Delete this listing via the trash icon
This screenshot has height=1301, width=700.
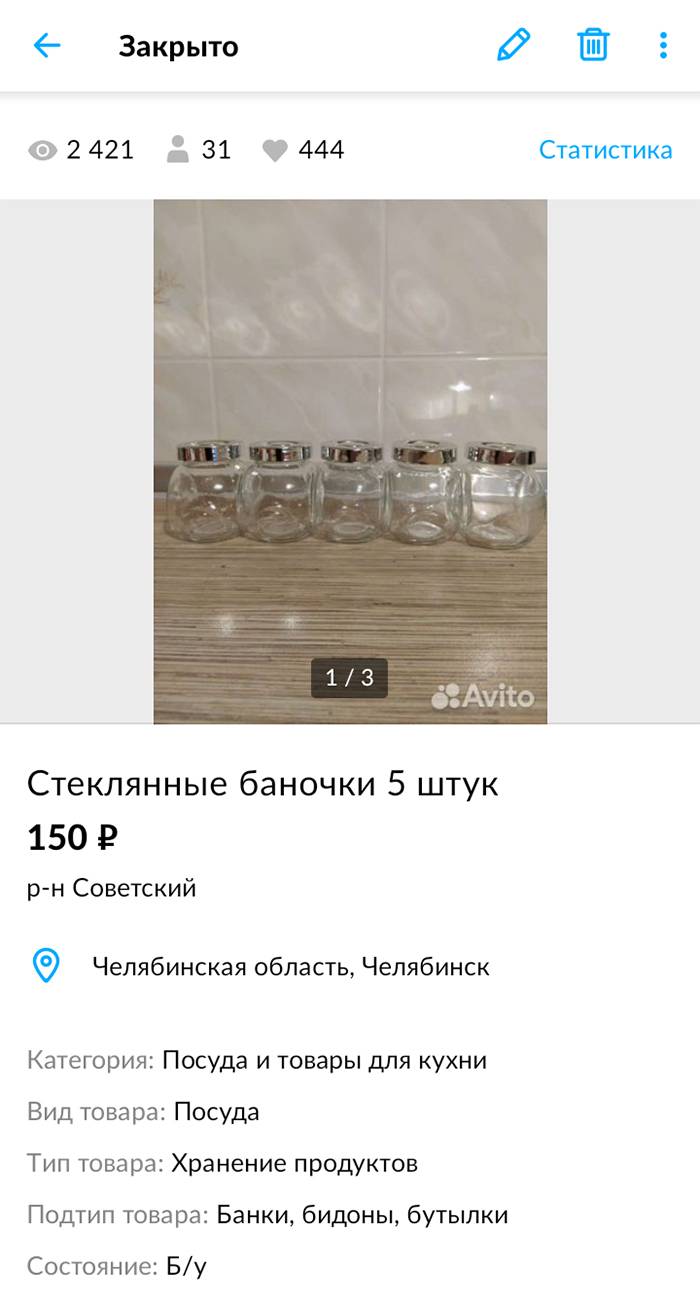click(593, 45)
